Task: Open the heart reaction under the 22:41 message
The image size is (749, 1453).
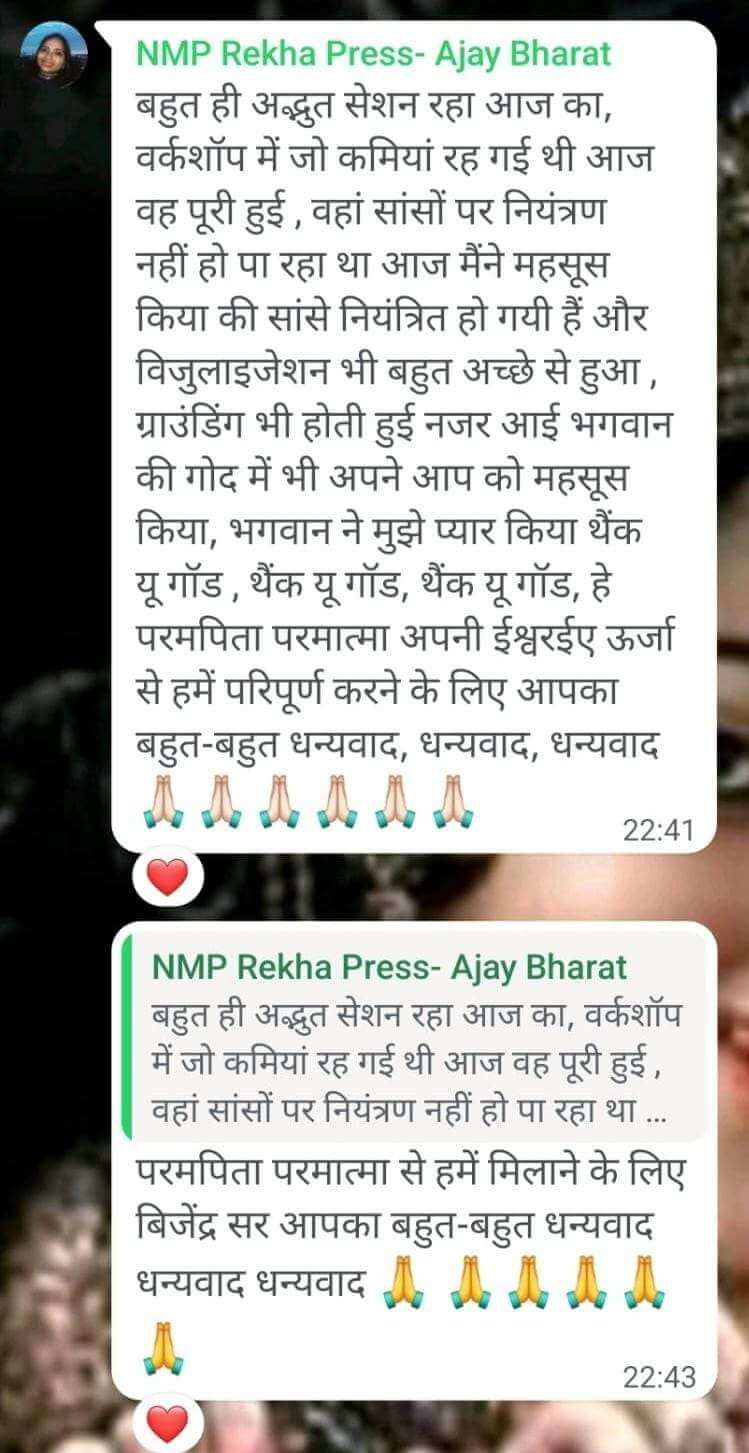Action: pyautogui.click(x=168, y=880)
